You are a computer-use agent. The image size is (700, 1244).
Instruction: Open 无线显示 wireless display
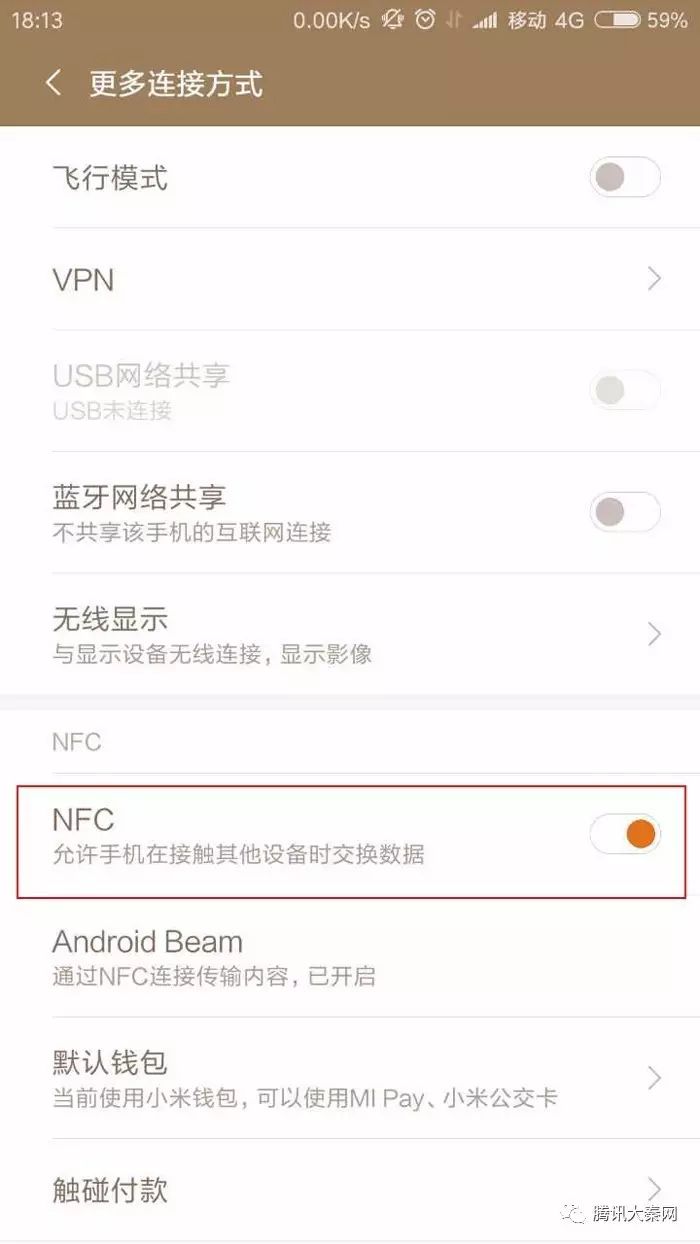click(x=350, y=634)
